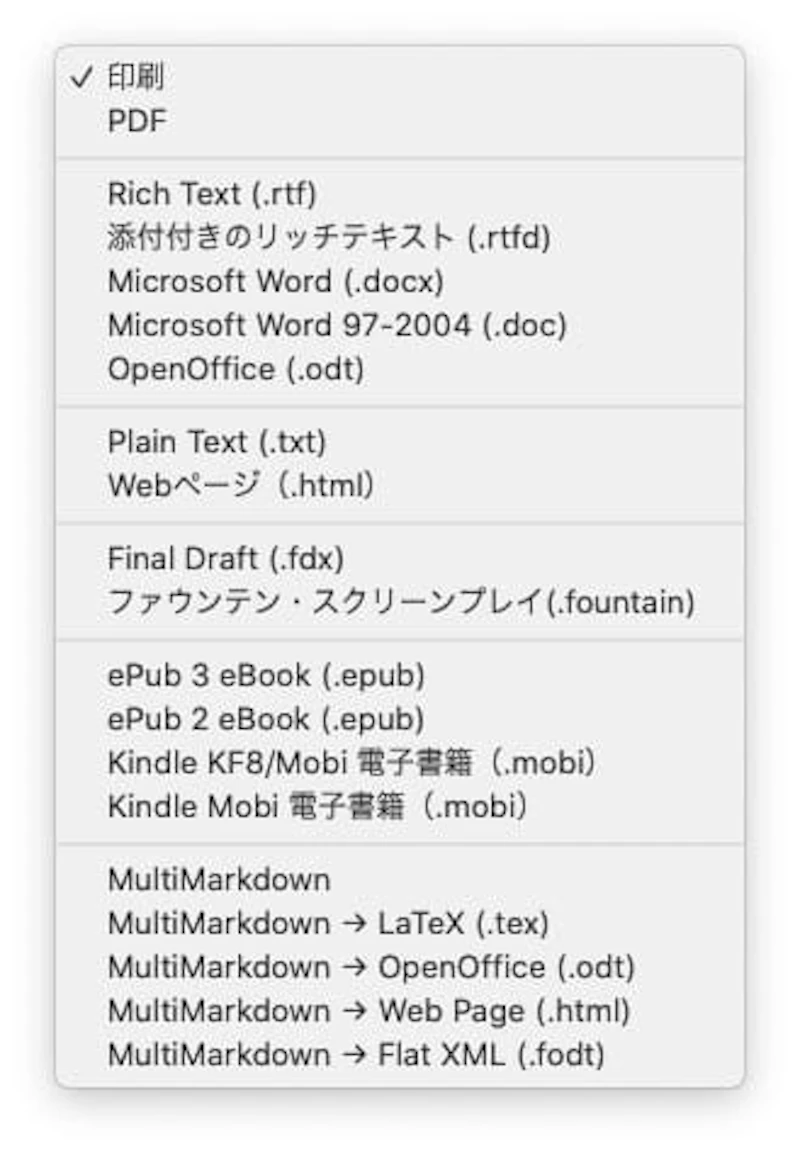Choose OpenOffice (.odt) output

[x=210, y=369]
